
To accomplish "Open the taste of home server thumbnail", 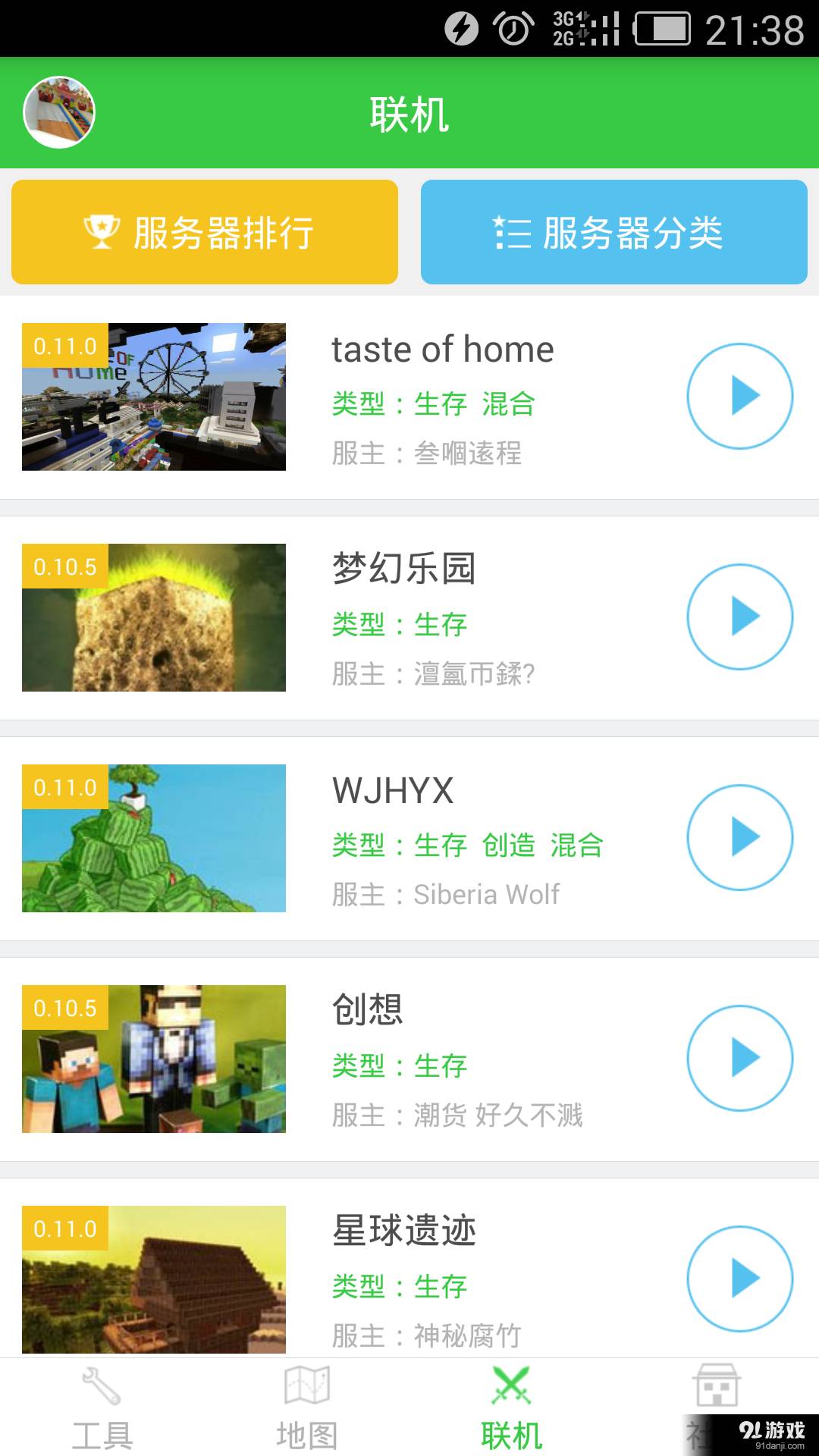I will pos(154,397).
